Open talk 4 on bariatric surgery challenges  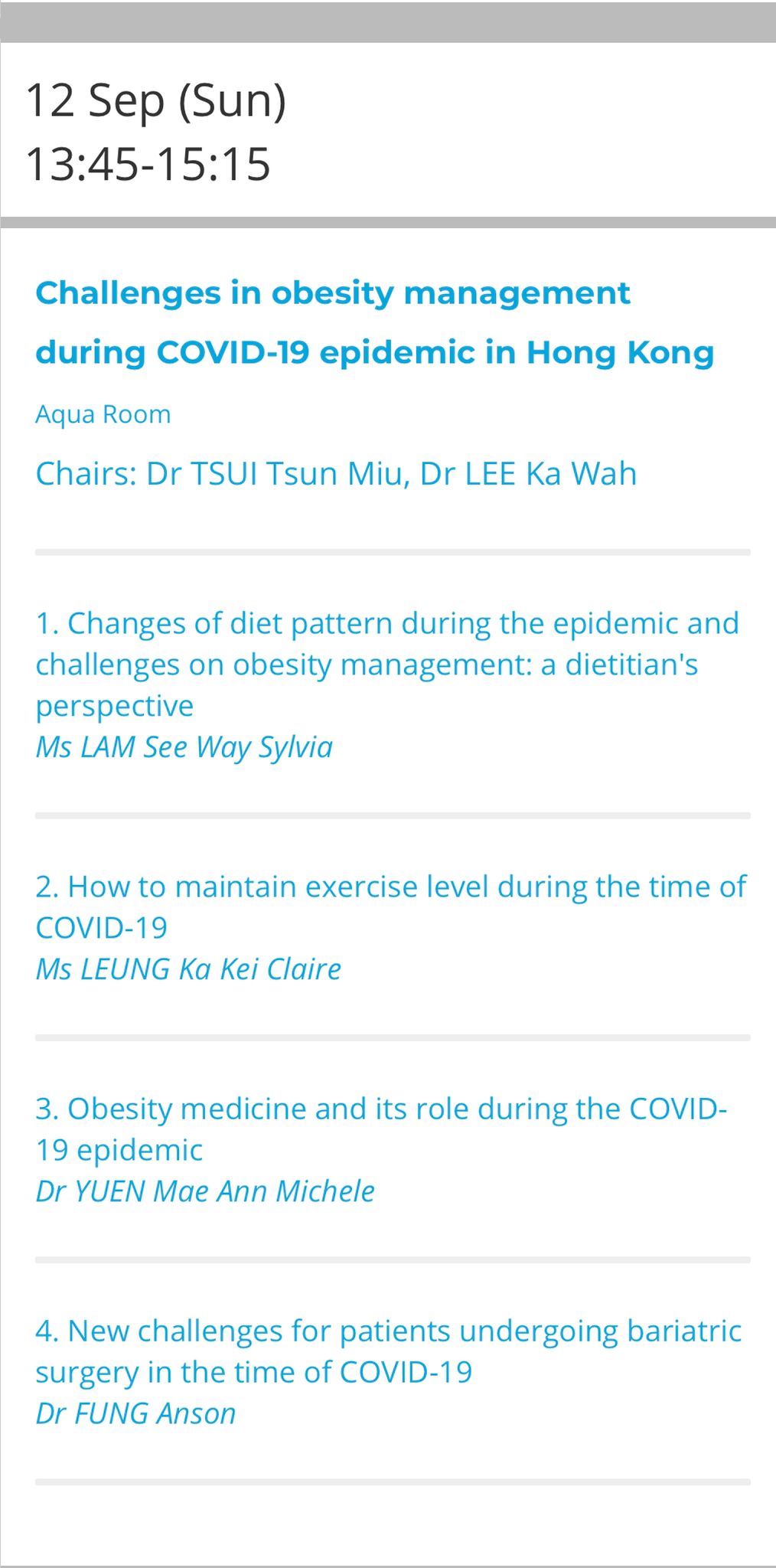389,1351
